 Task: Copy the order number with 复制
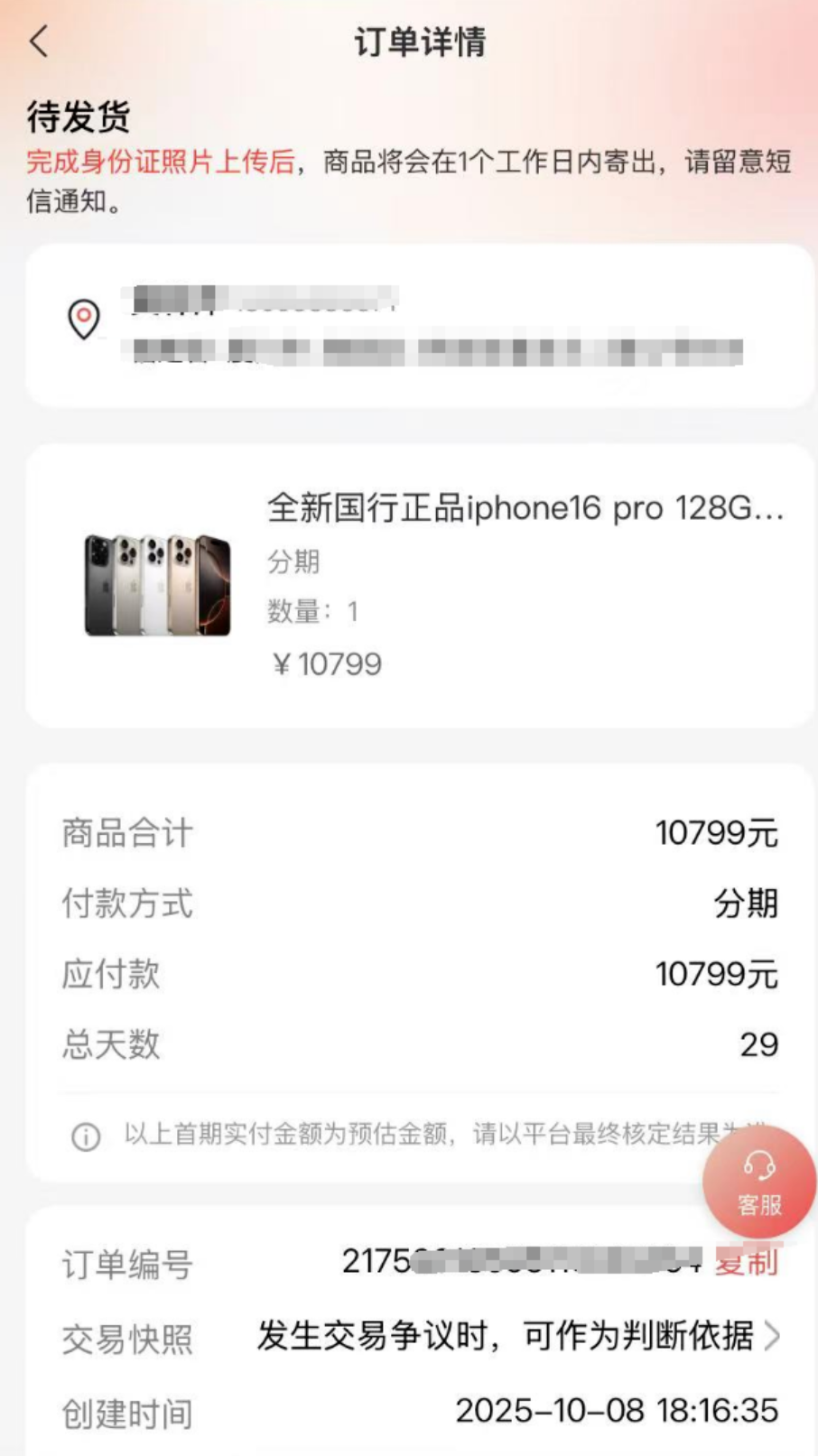pyautogui.click(x=746, y=1264)
